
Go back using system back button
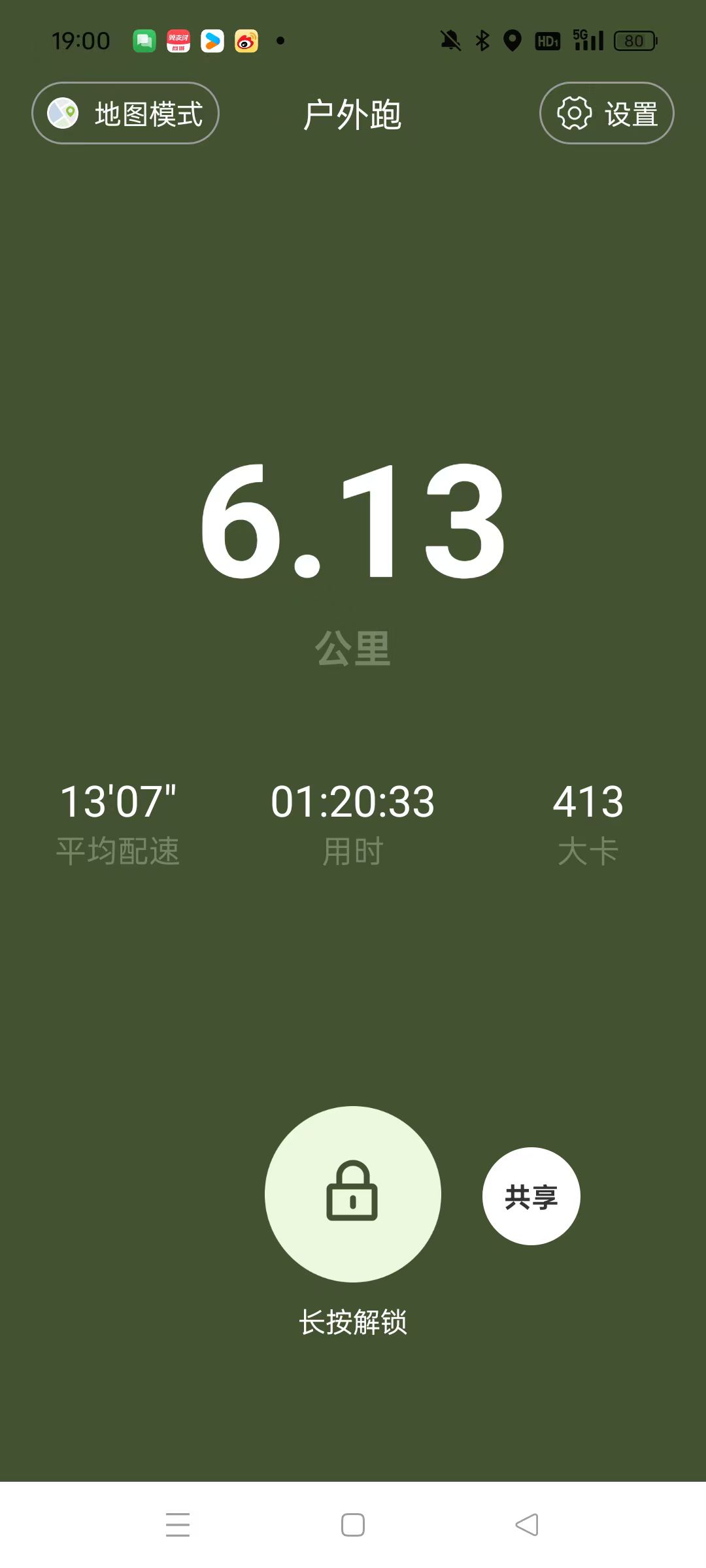point(527,1525)
